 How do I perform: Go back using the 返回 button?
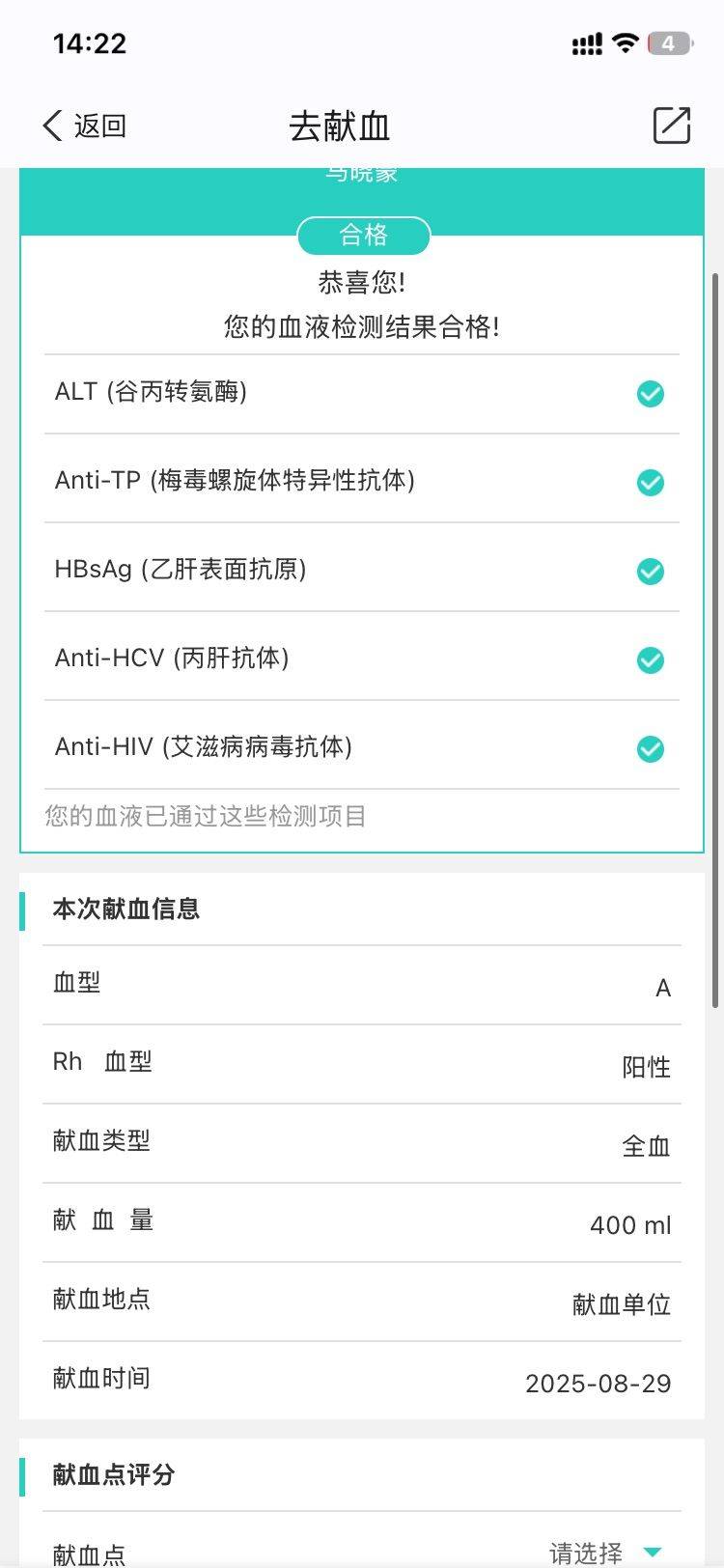[x=85, y=126]
